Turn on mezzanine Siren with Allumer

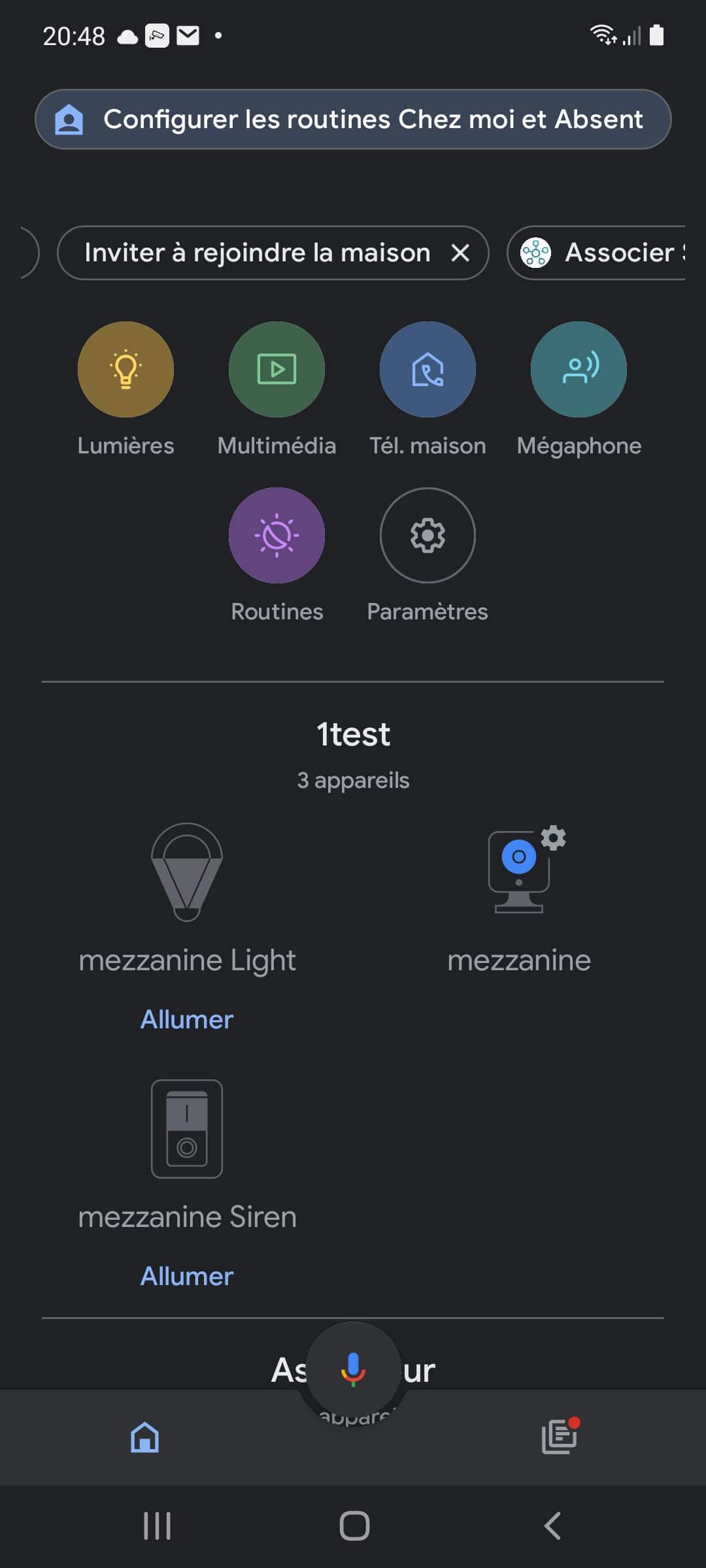point(187,1276)
